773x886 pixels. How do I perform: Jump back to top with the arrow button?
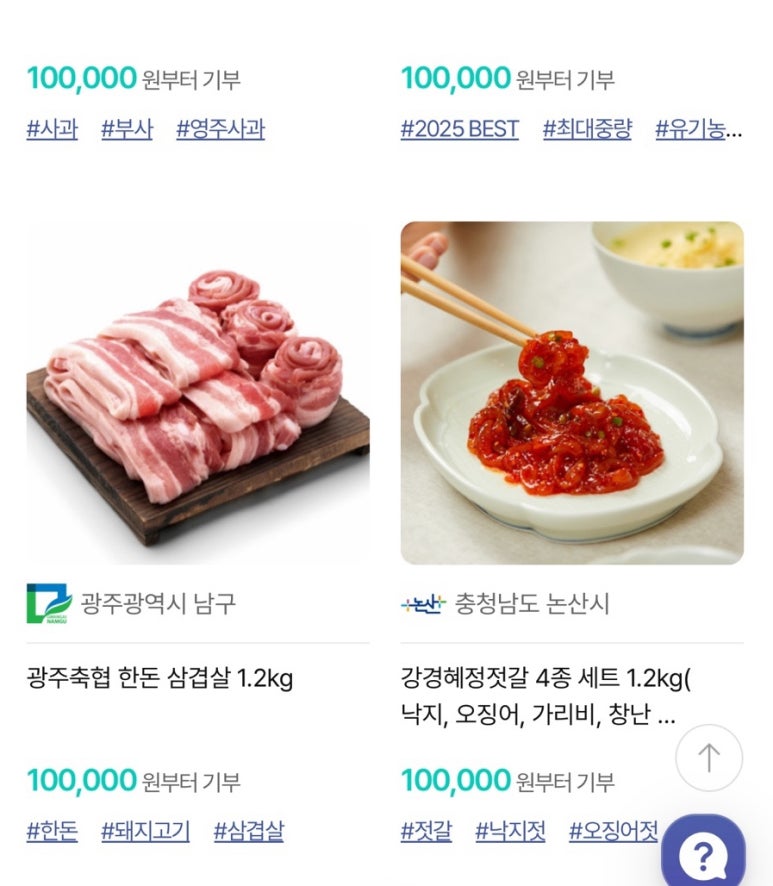[x=709, y=758]
